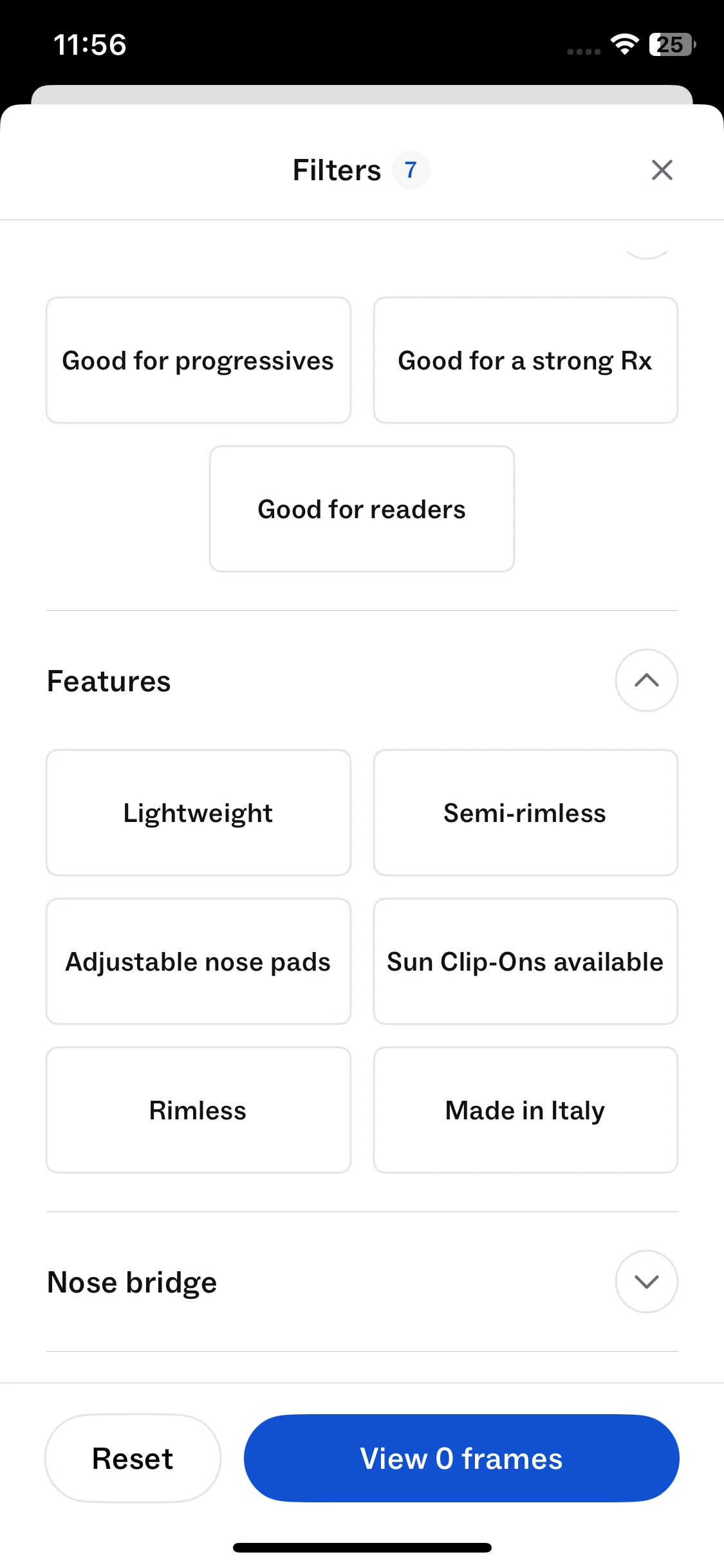Collapse the Features section
The height and width of the screenshot is (1568, 724).
(646, 680)
